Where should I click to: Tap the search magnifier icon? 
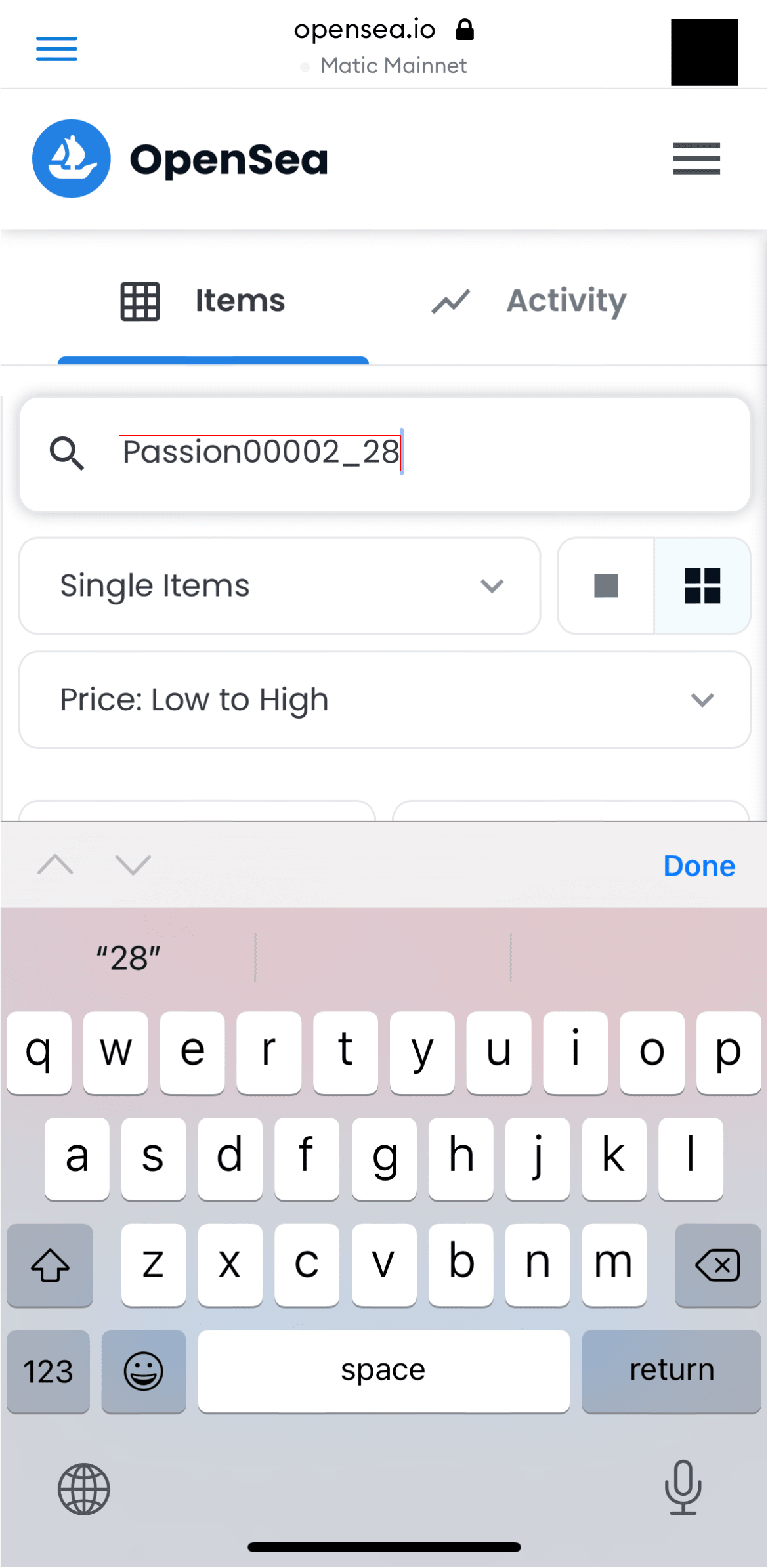[x=67, y=453]
